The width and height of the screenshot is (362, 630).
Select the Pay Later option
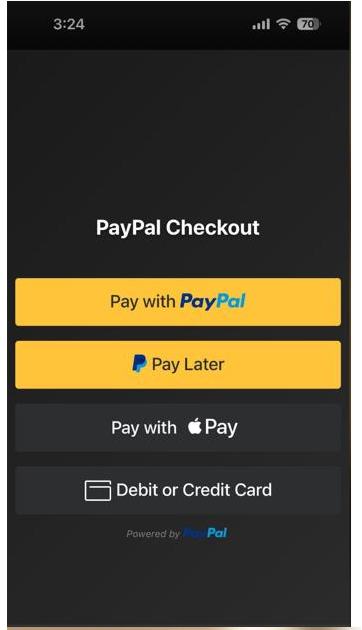pyautogui.click(x=178, y=364)
